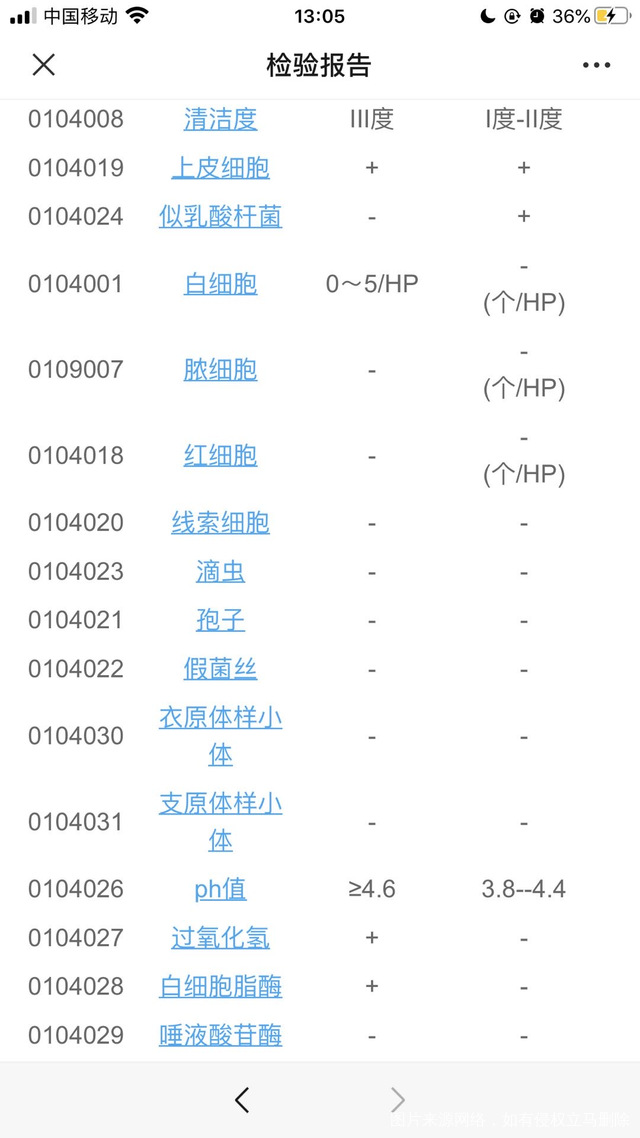This screenshot has height=1138, width=640.
Task: Open the 唾液酸苷酶 link
Action: click(x=221, y=1035)
